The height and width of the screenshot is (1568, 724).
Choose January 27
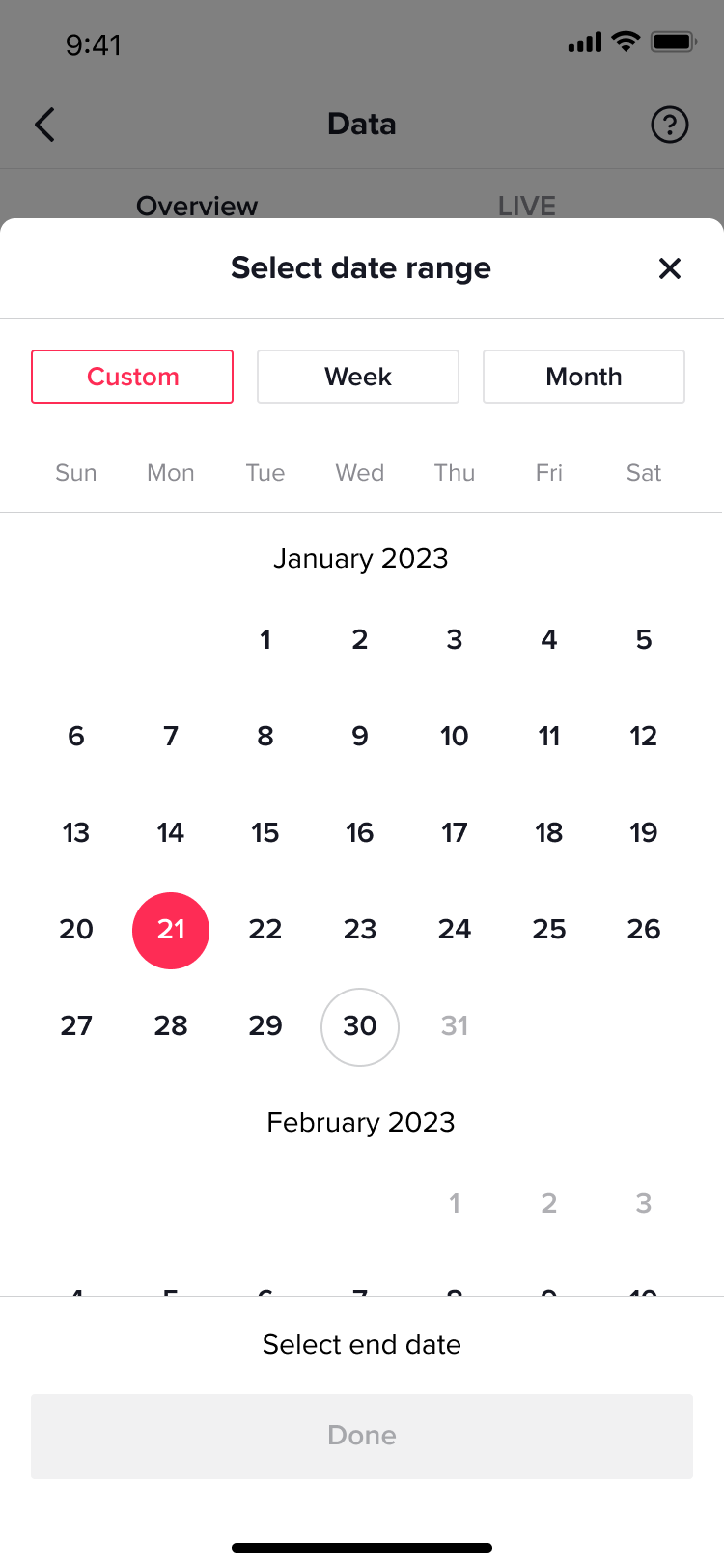tap(76, 1026)
